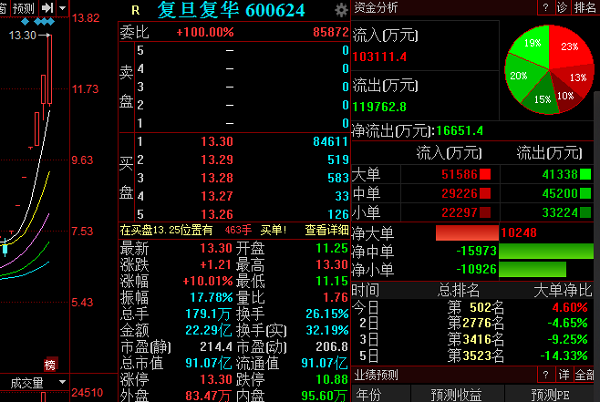Viewport: 600px width, 402px height.
Task: Jump the chart to the end arrow
Action: click(x=46, y=8)
